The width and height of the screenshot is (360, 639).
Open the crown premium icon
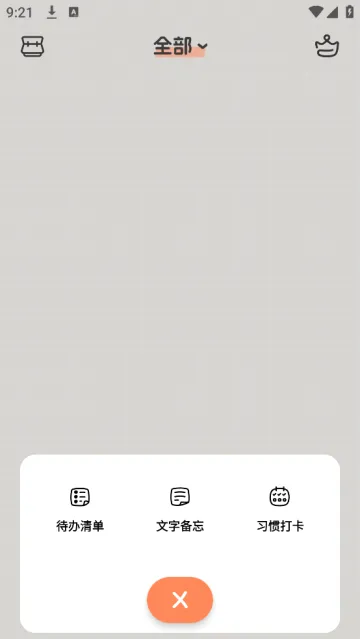pos(327,46)
